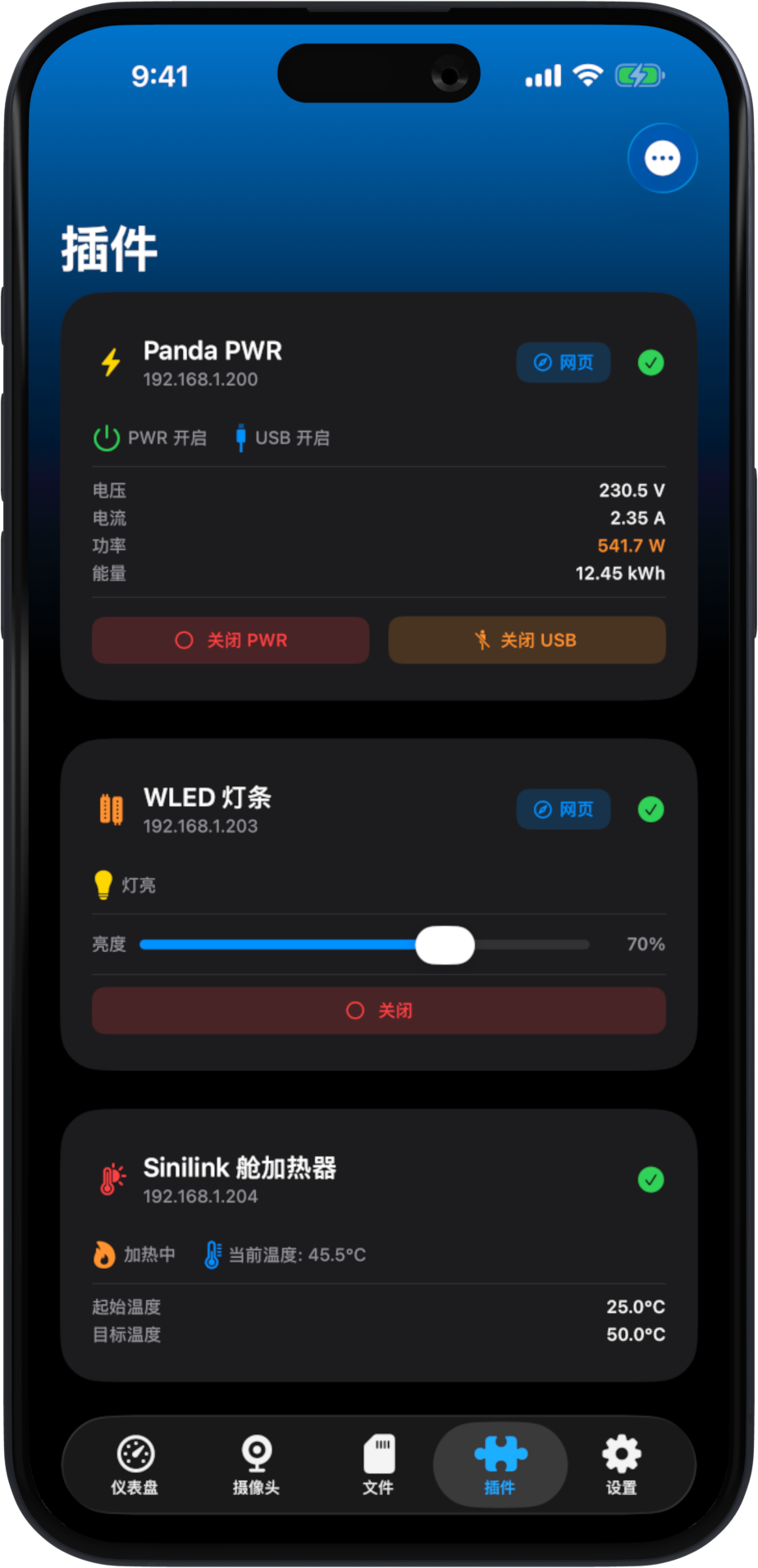
Task: Open Panda PWR web page
Action: click(x=563, y=362)
